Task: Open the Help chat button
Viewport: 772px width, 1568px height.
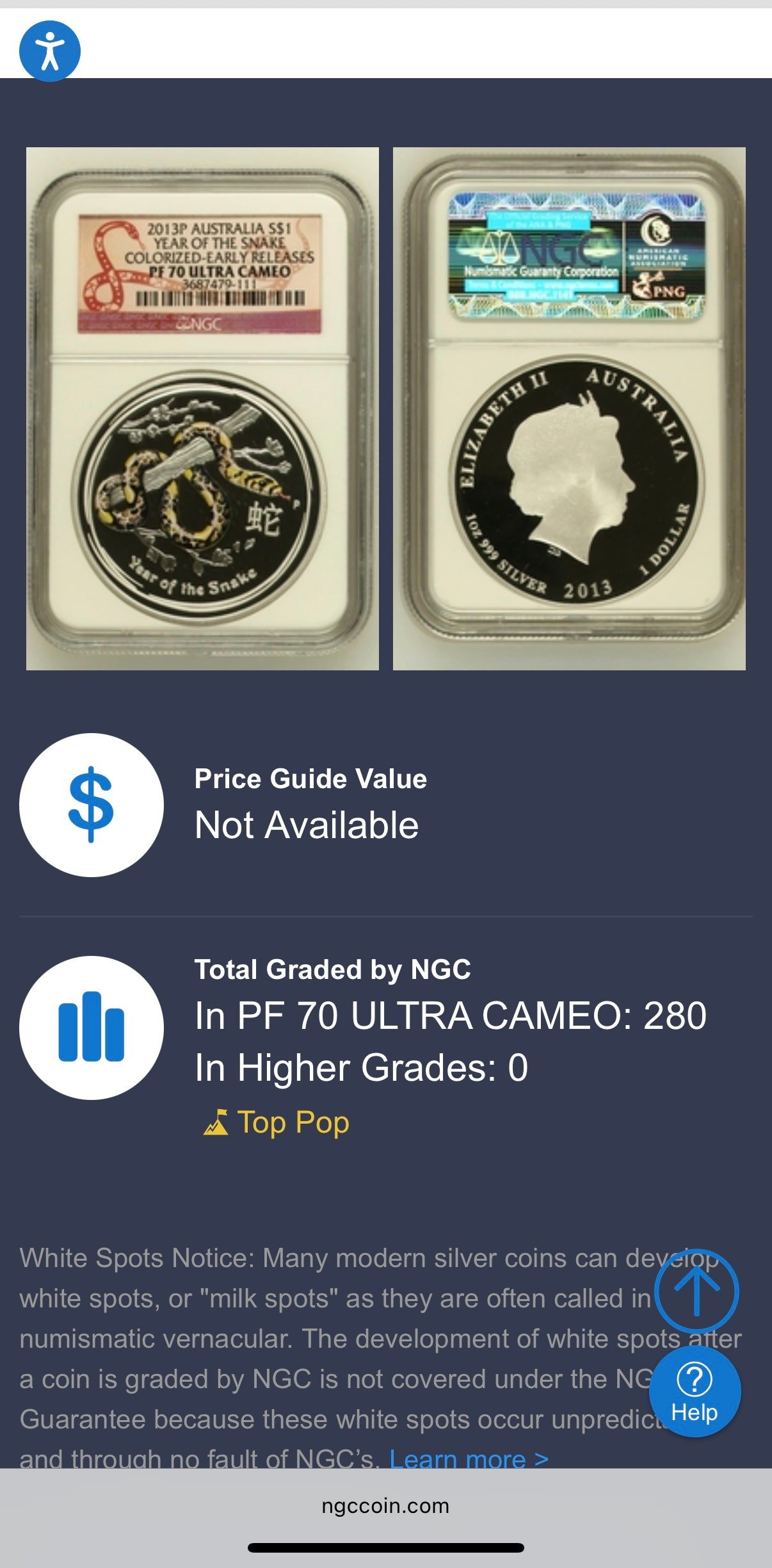Action: (x=695, y=1391)
